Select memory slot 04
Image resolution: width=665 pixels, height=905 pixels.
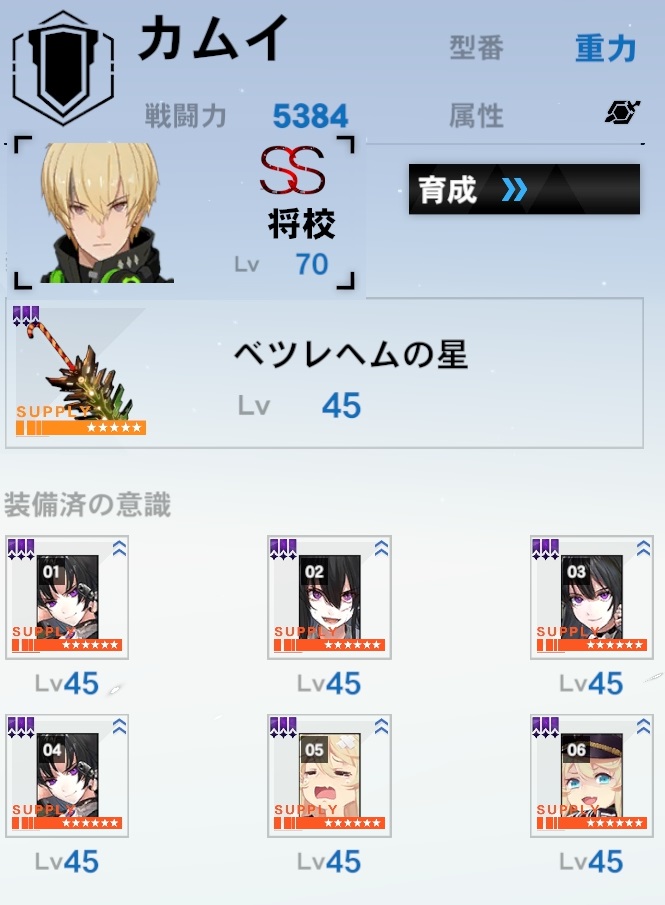click(67, 776)
